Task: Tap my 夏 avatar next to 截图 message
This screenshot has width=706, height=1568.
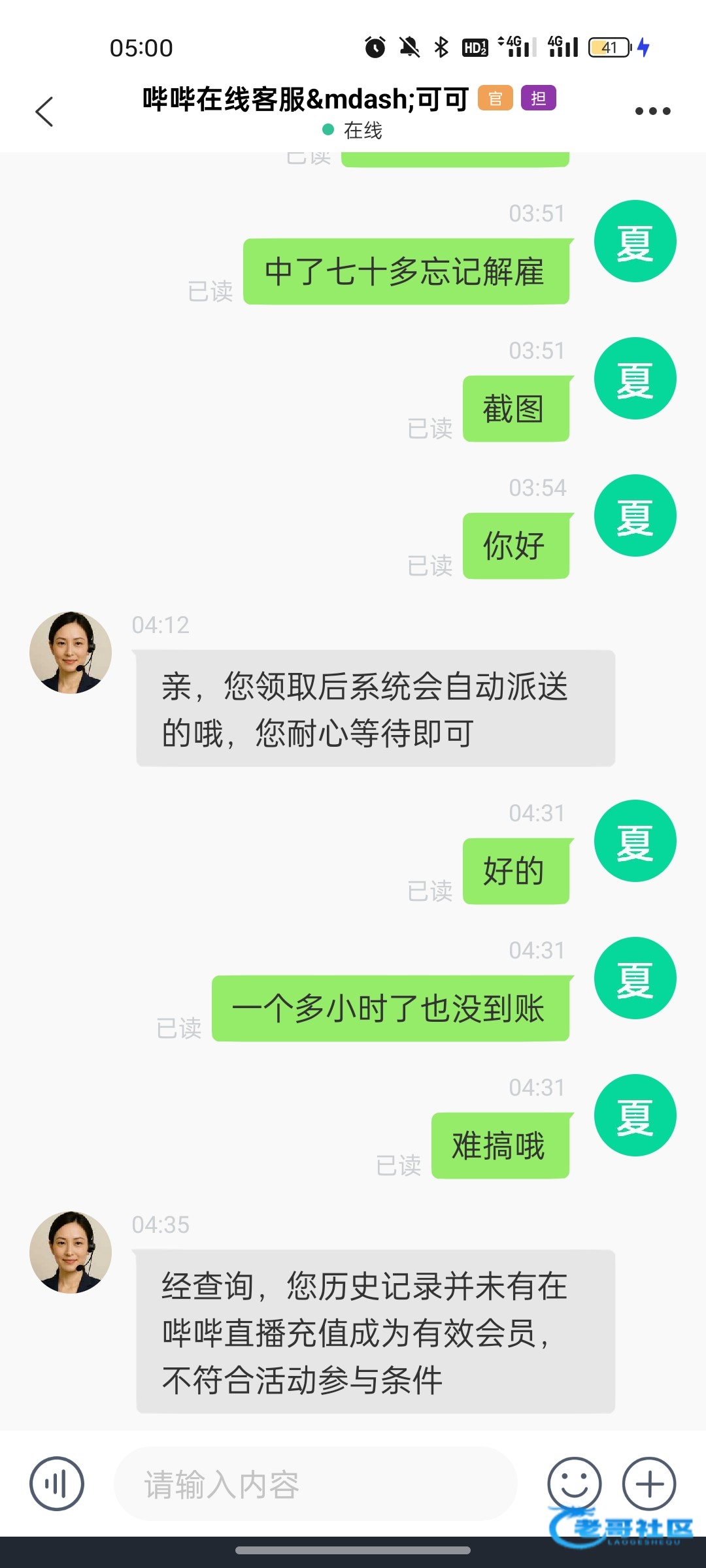Action: pyautogui.click(x=634, y=378)
